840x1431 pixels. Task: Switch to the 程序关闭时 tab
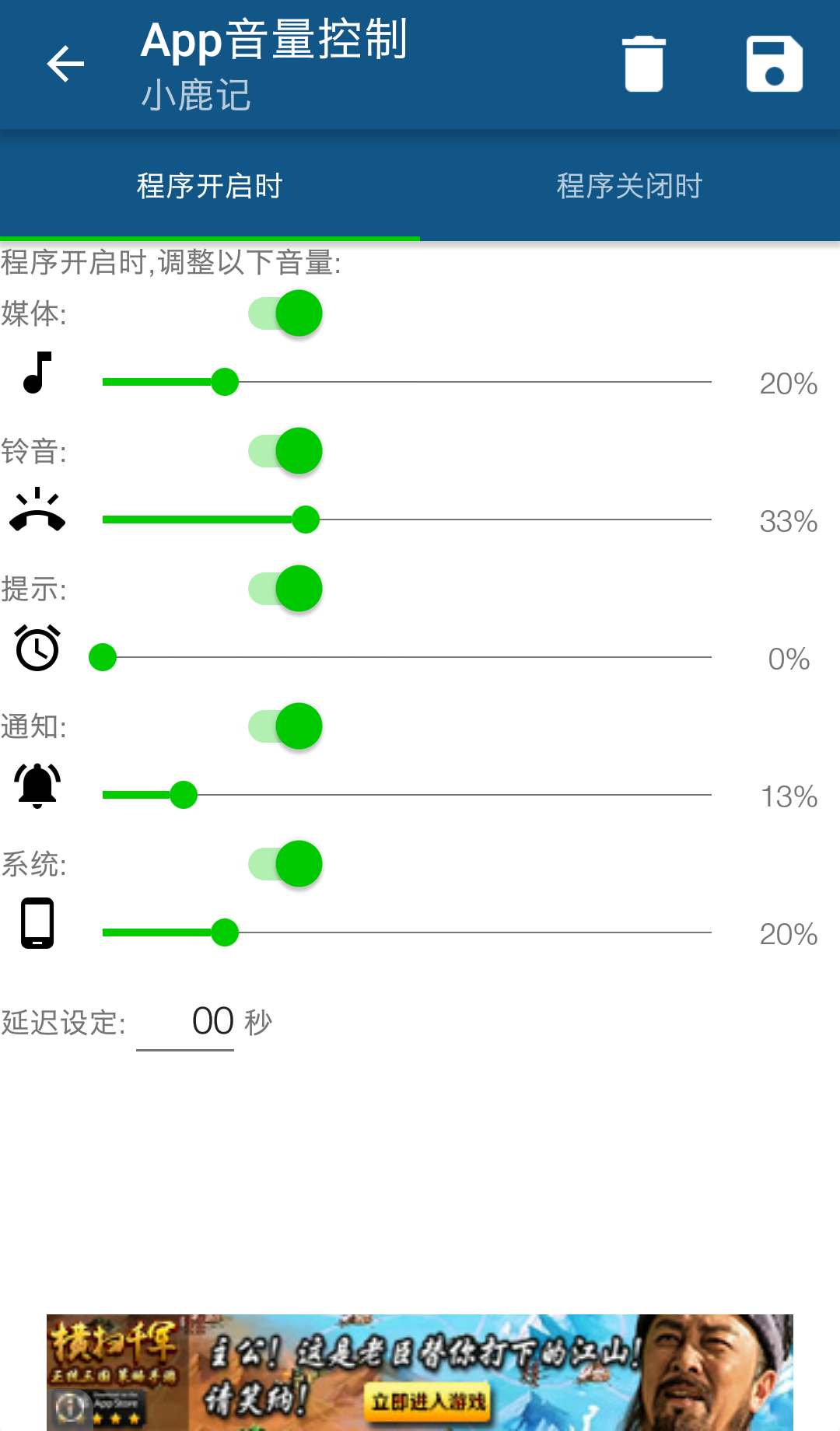[x=628, y=186]
